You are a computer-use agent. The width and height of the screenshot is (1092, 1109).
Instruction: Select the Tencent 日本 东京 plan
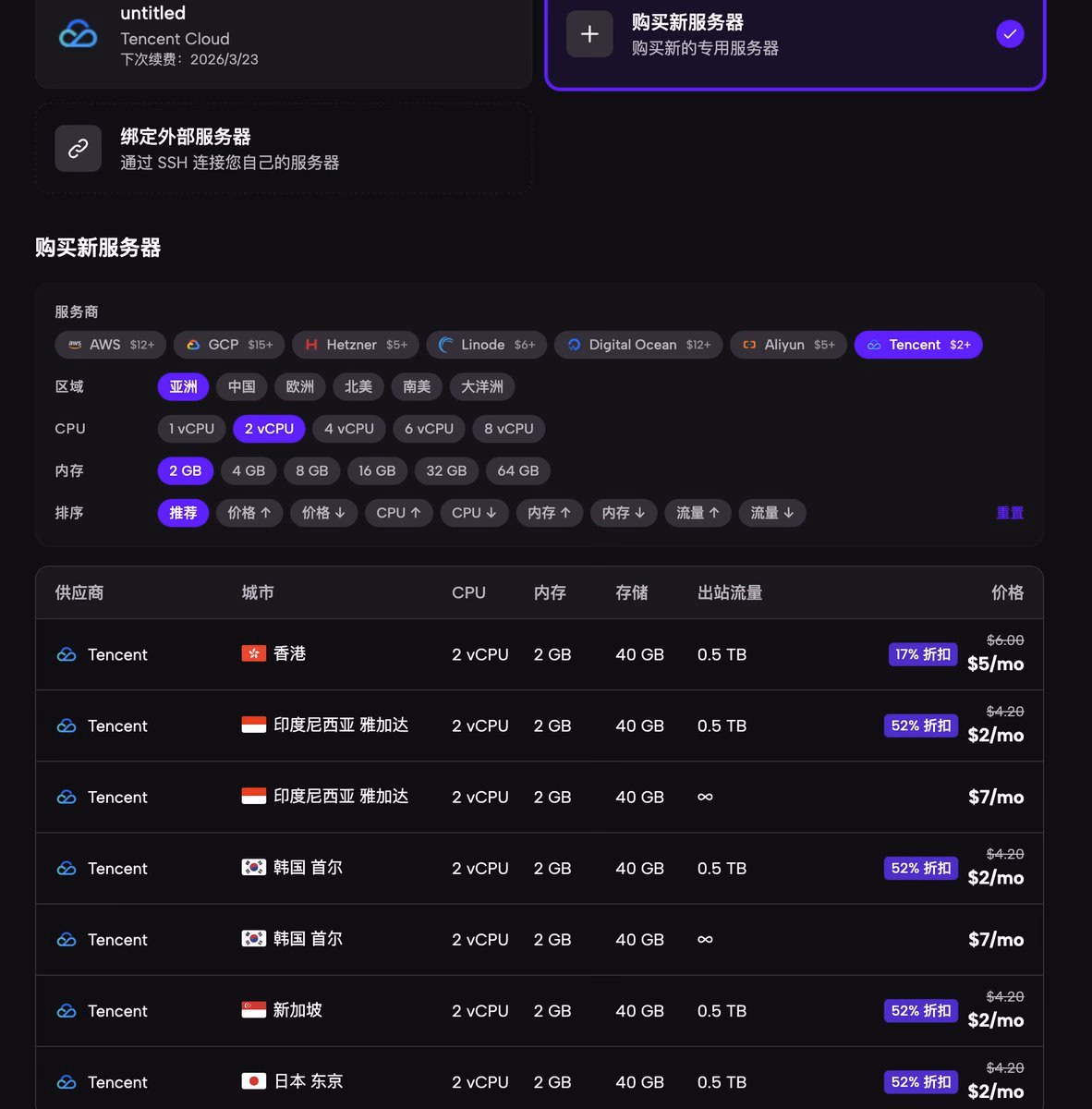coord(540,1081)
